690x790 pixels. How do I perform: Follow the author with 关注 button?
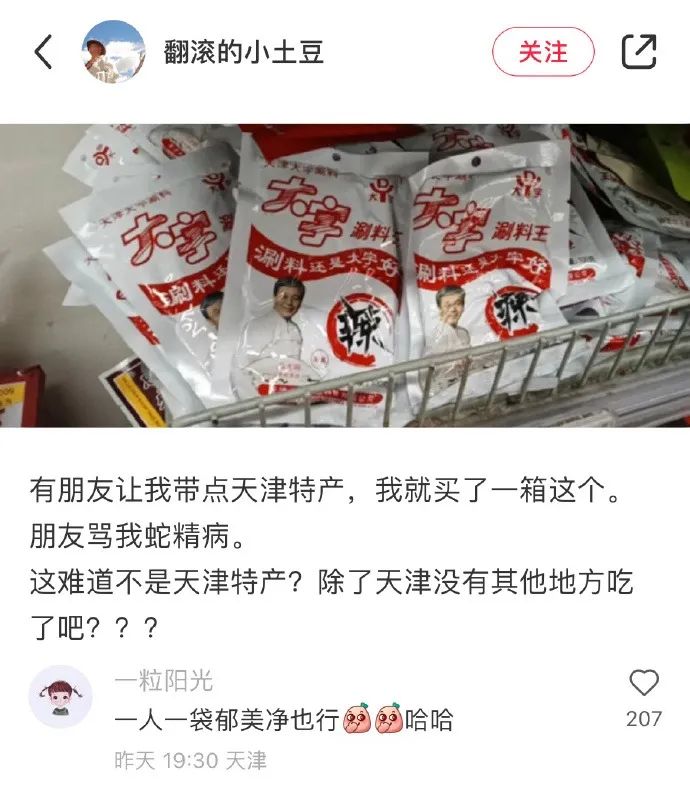(x=543, y=52)
